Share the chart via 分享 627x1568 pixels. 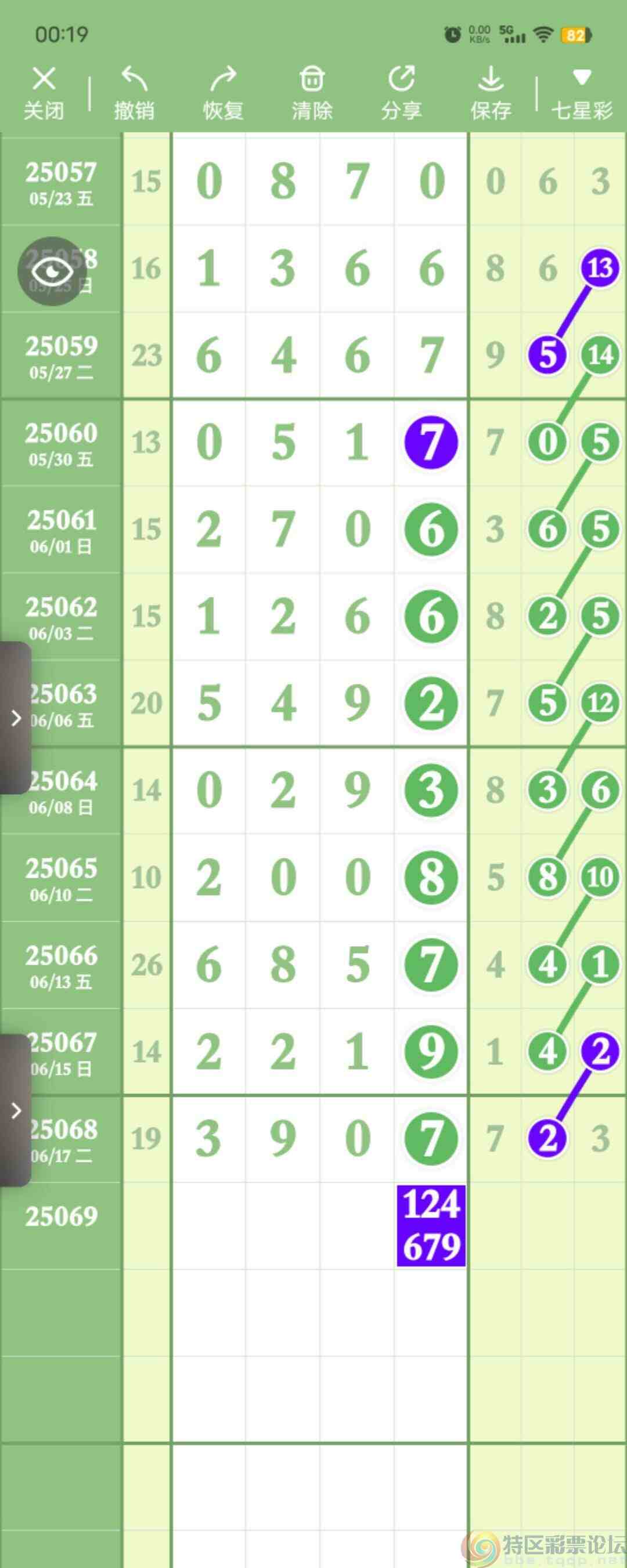pyautogui.click(x=401, y=92)
